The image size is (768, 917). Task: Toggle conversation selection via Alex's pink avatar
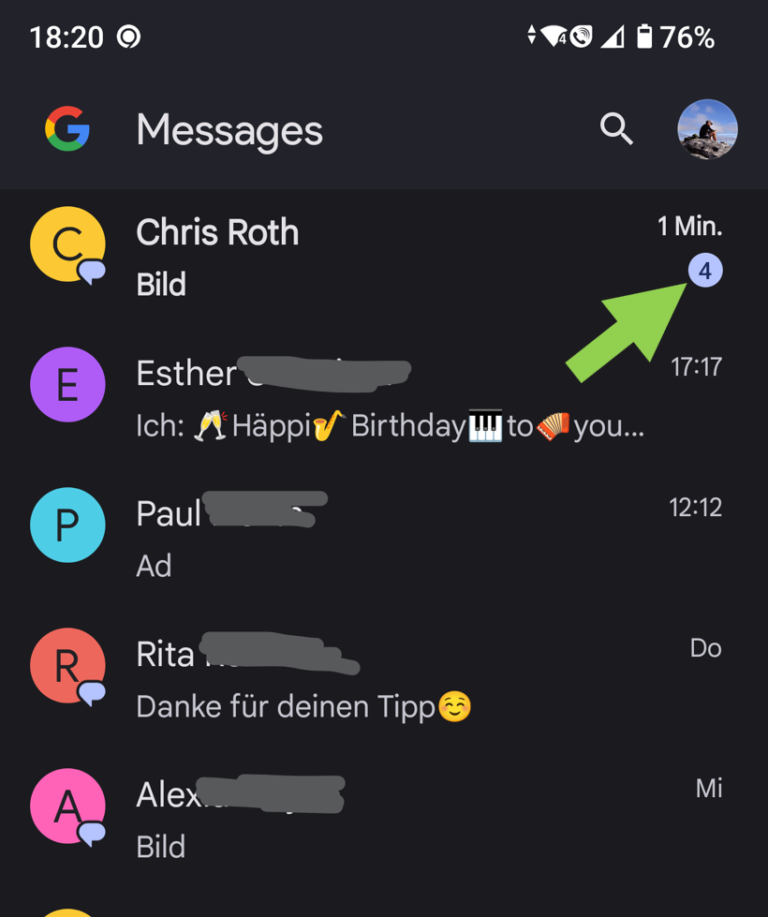pos(68,807)
